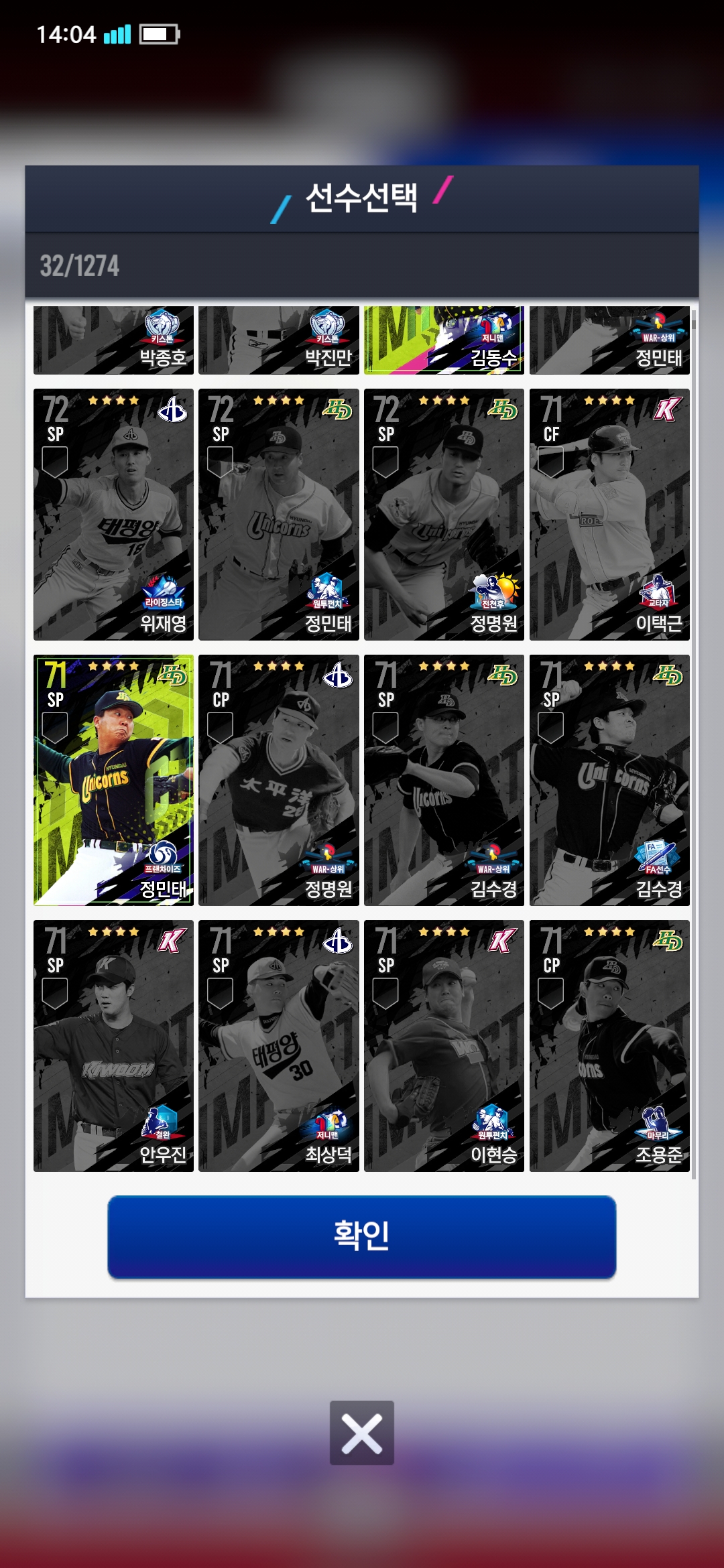This screenshot has height=1568, width=724.
Task: Pick the 72 SP 정명원 card
Action: tap(444, 515)
